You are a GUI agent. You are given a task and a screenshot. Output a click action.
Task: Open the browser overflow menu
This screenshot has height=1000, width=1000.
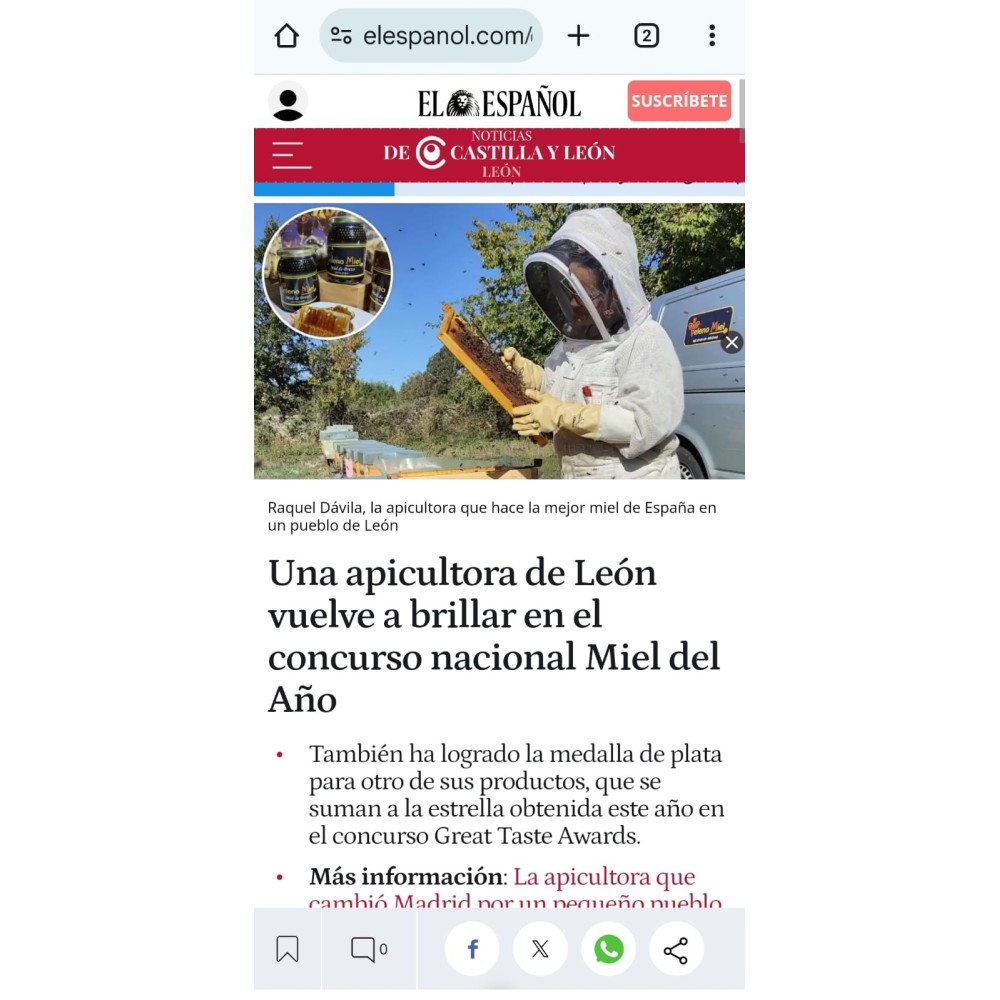click(712, 37)
